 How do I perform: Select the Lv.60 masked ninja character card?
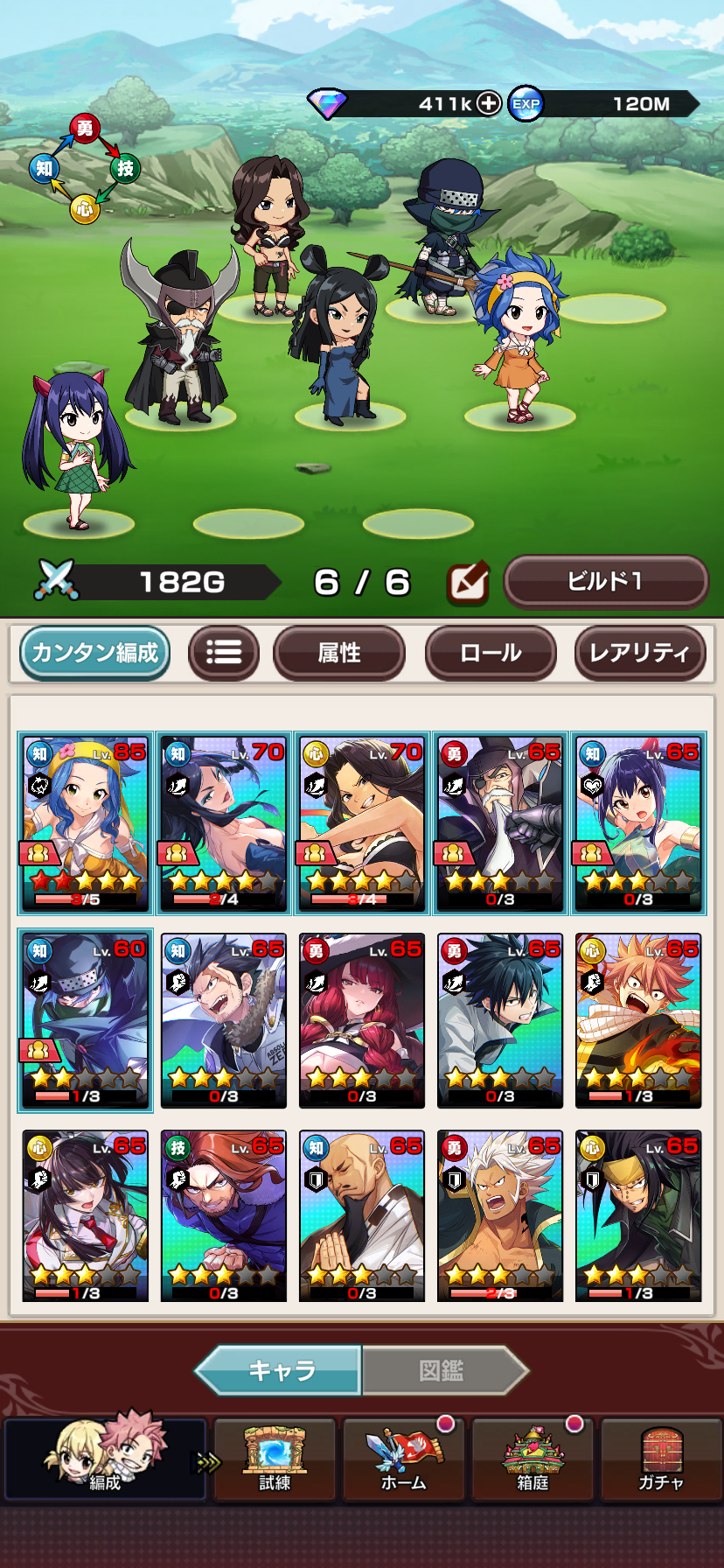point(85,1020)
